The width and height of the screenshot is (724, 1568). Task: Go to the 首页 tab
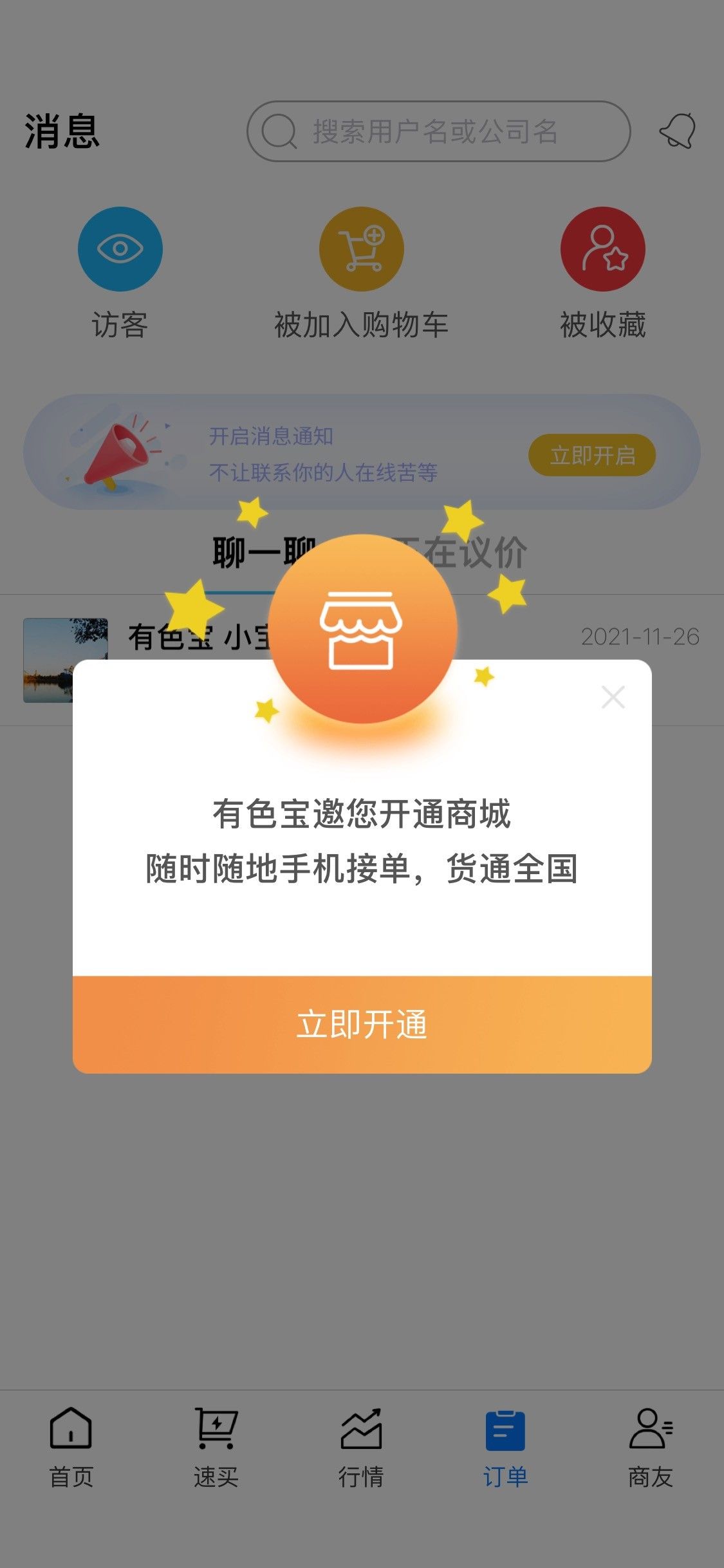(71, 1448)
